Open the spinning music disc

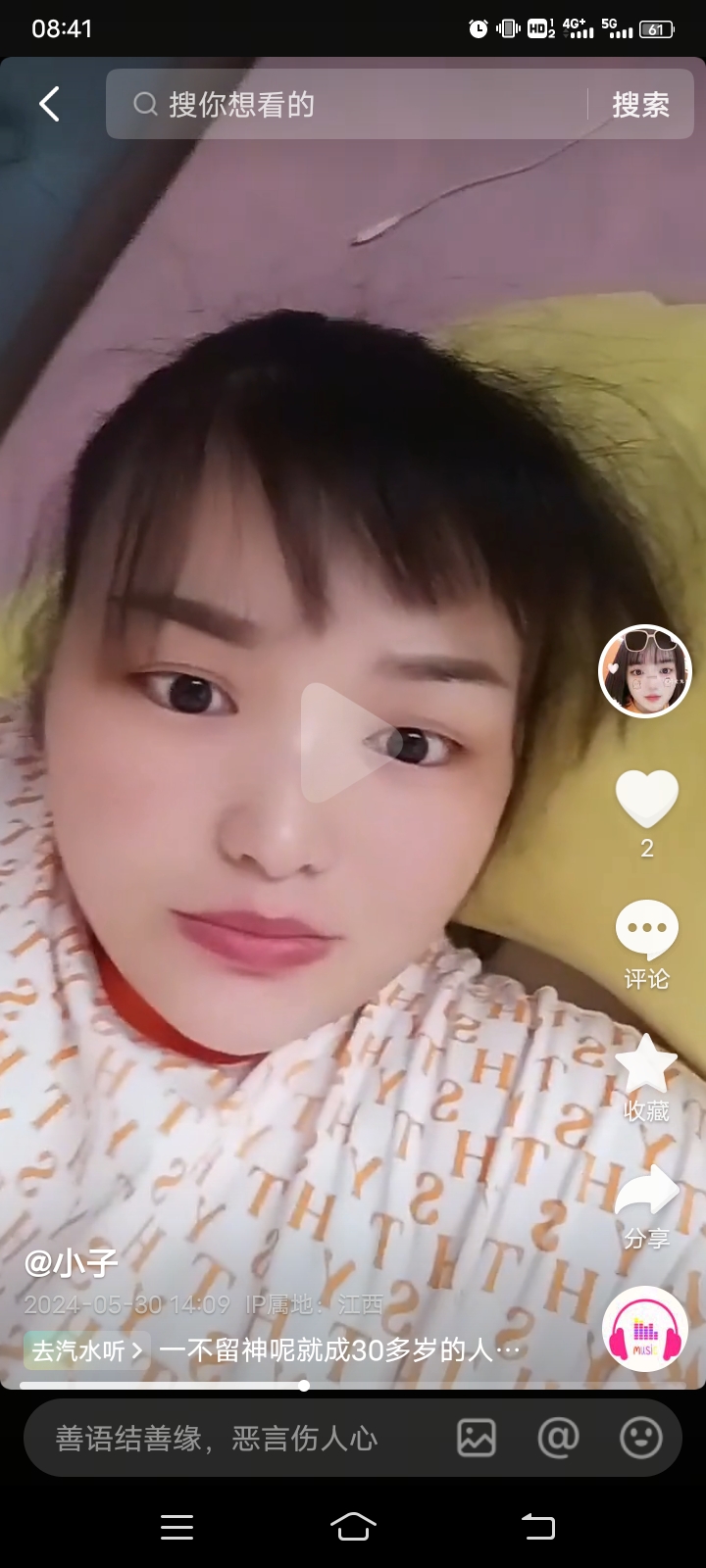click(645, 1328)
